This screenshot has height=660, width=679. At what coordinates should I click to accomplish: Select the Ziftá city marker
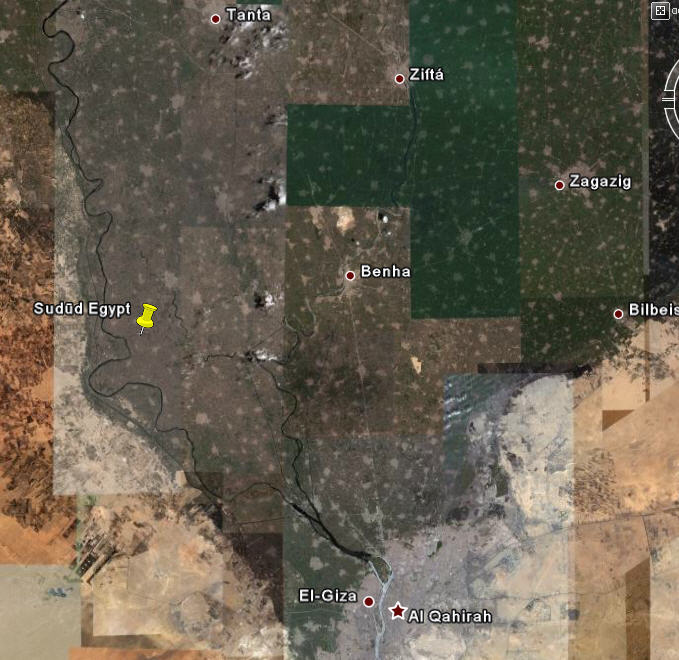[400, 78]
